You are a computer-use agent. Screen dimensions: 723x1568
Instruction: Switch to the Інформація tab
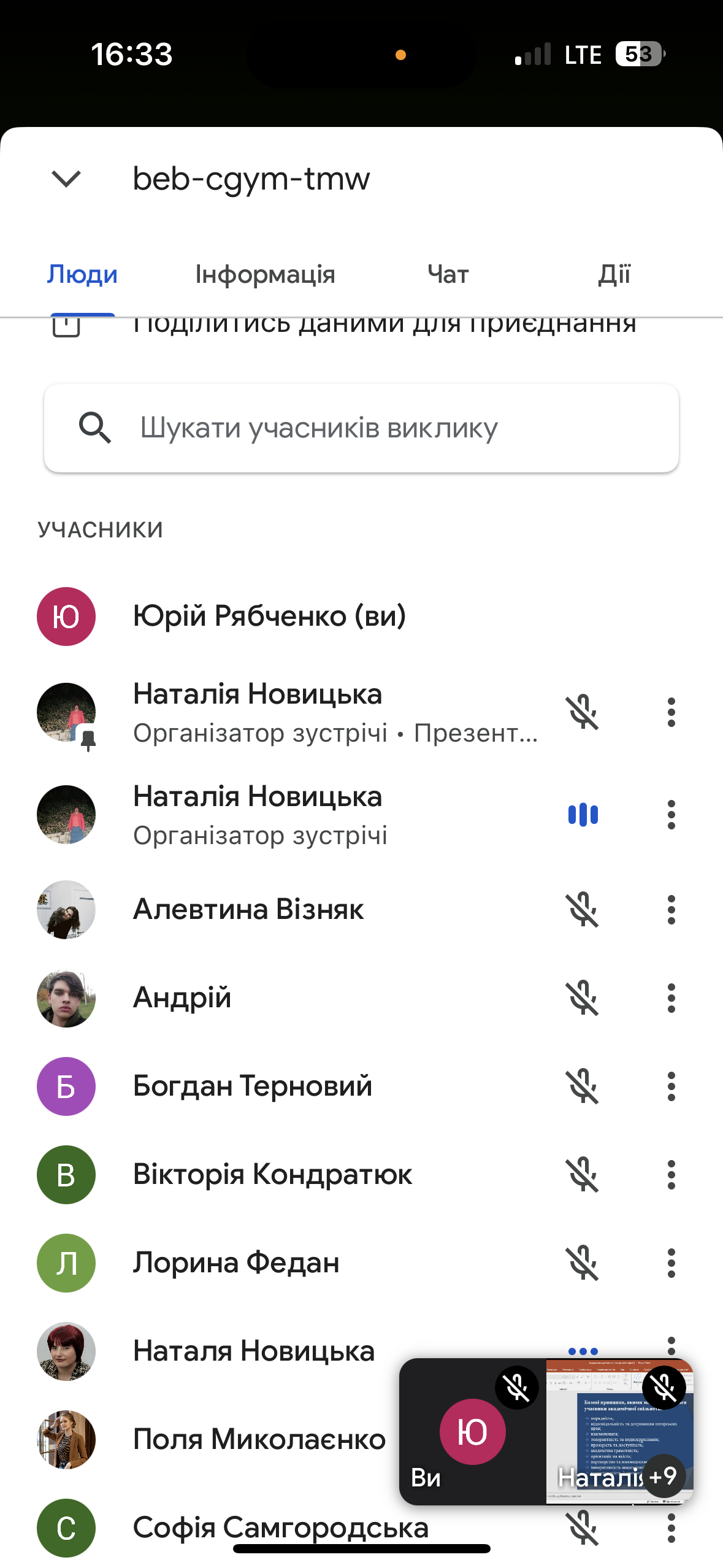click(265, 274)
